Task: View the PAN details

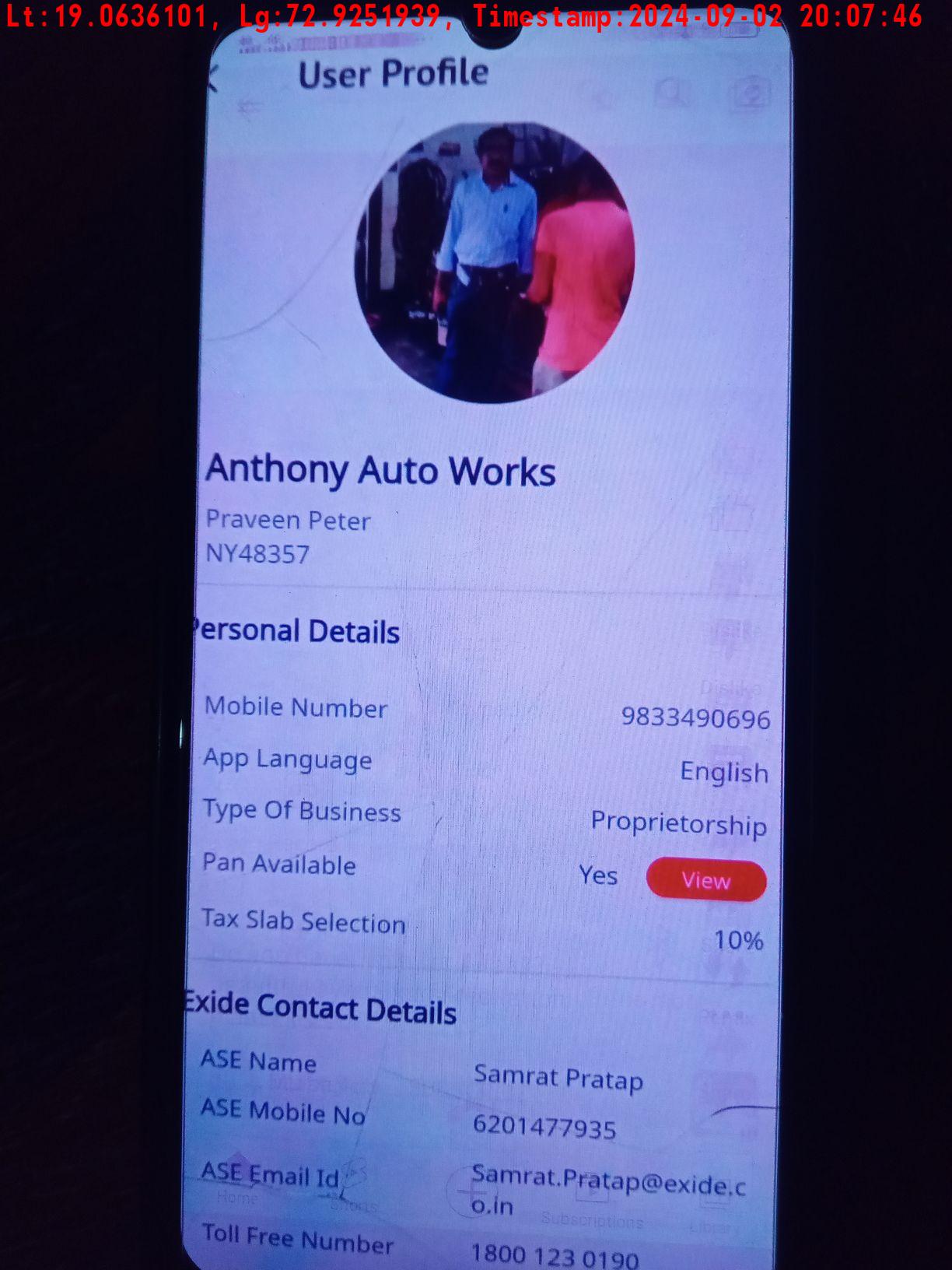Action: tap(705, 880)
